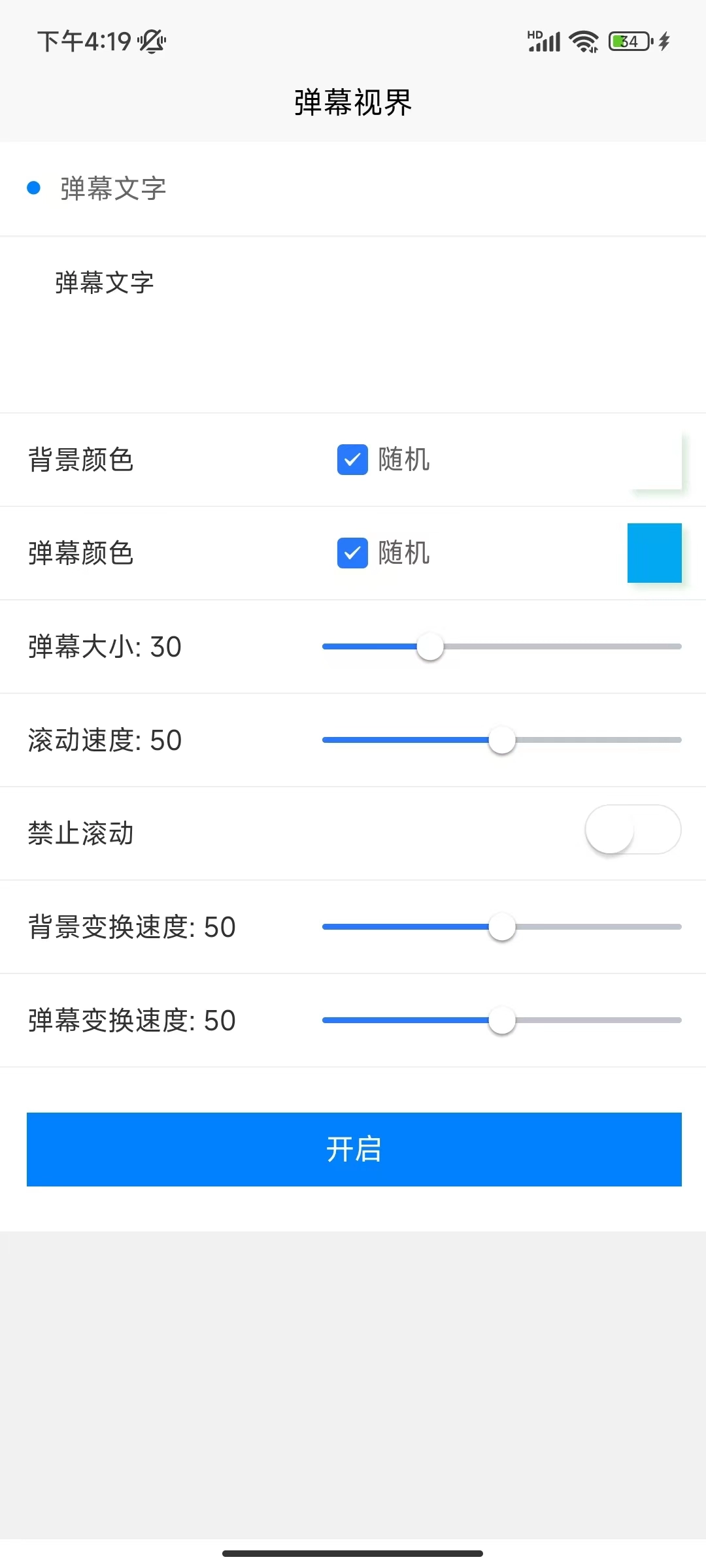706x1568 pixels.
Task: Start the danmaku with 开启 button
Action: pyautogui.click(x=354, y=1149)
